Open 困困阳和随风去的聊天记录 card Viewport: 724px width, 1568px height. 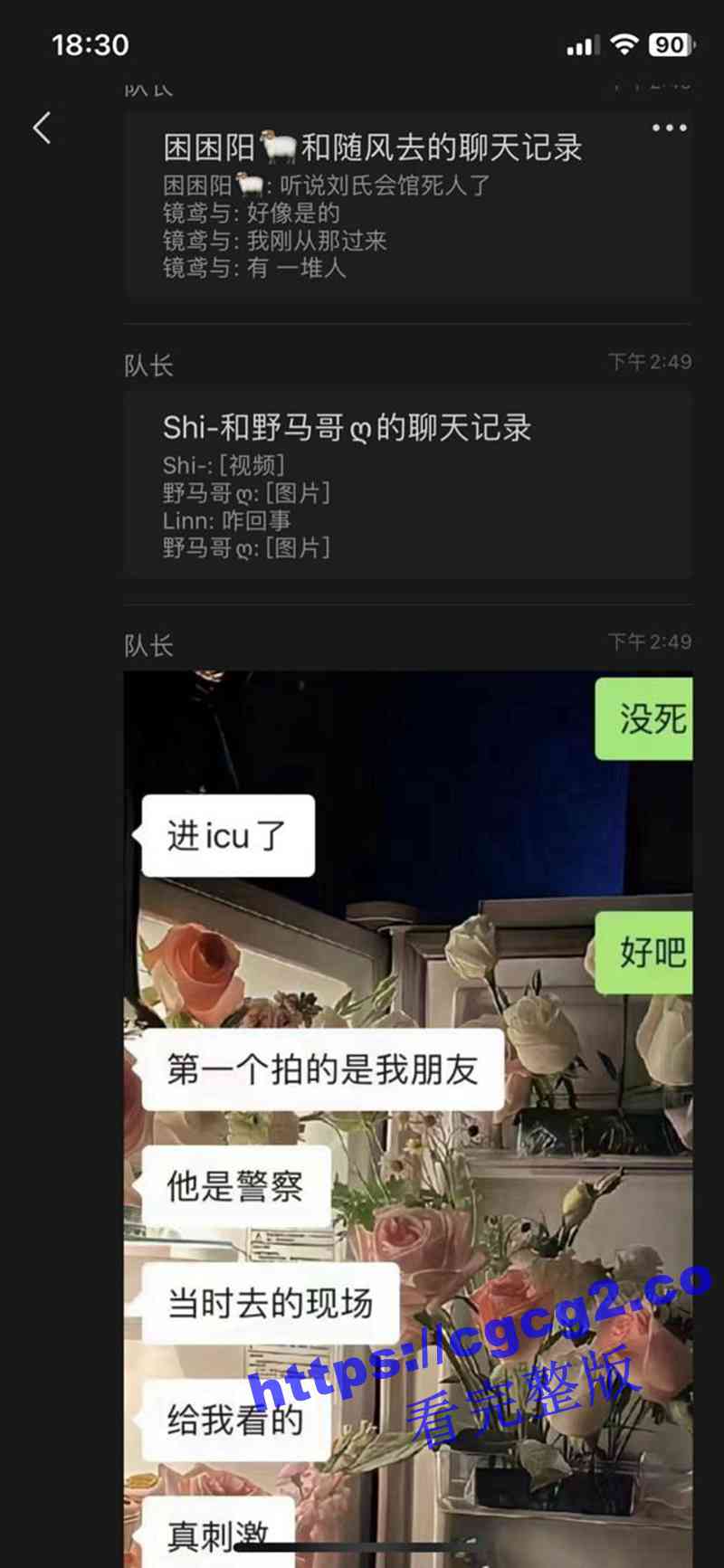[x=407, y=208]
